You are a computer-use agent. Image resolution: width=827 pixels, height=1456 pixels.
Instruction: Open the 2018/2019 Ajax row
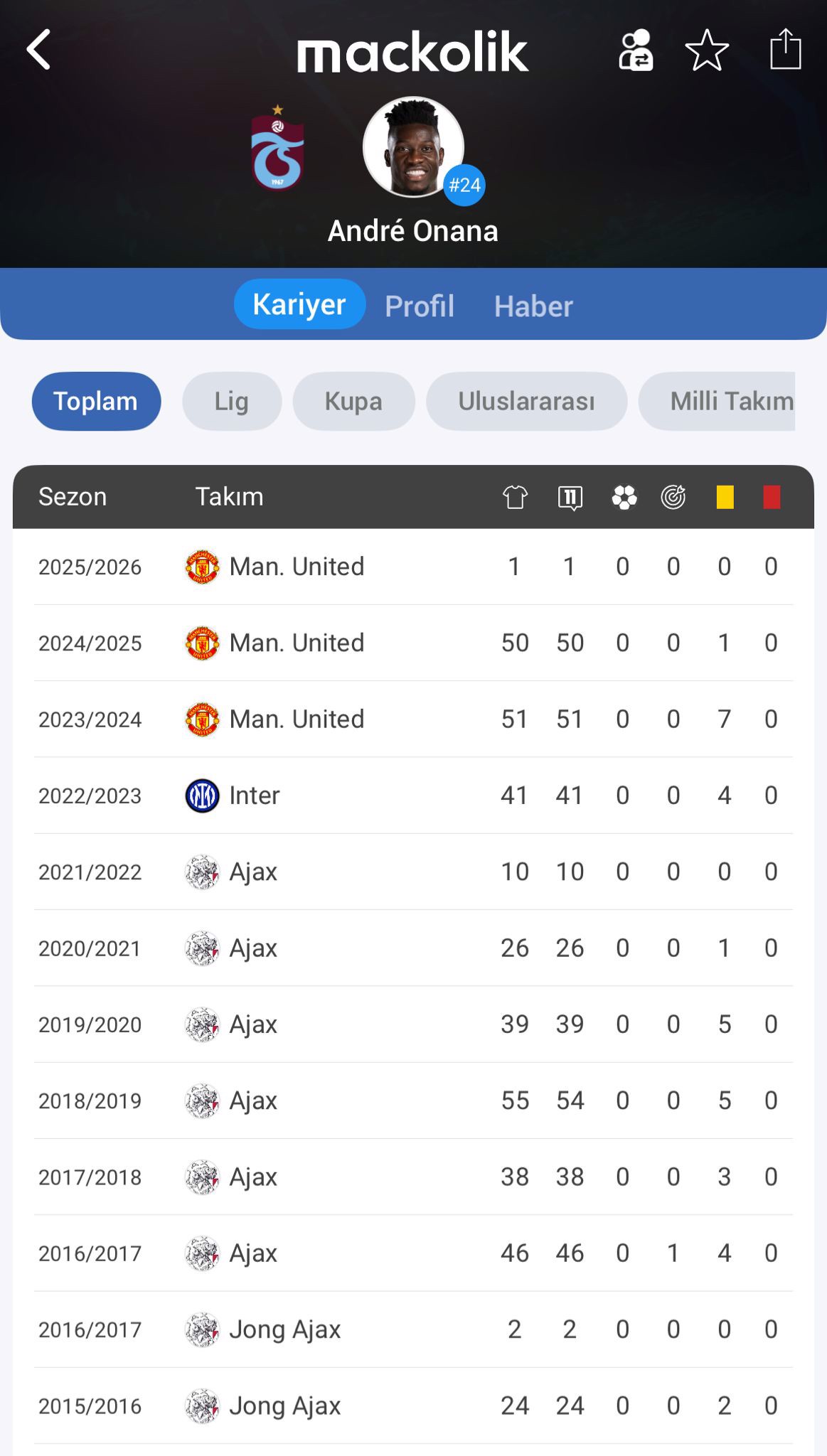tap(413, 1101)
